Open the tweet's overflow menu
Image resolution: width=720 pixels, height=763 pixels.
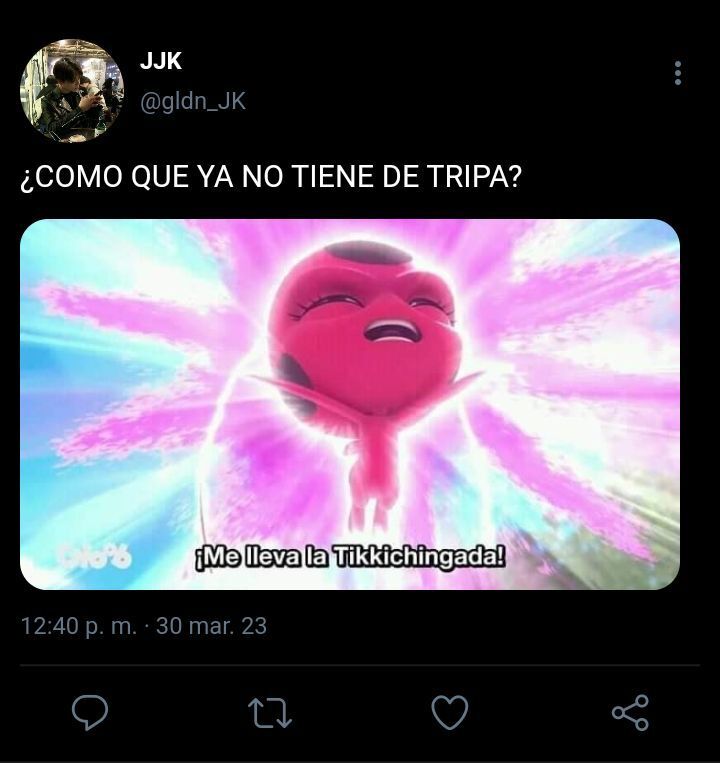[x=678, y=73]
